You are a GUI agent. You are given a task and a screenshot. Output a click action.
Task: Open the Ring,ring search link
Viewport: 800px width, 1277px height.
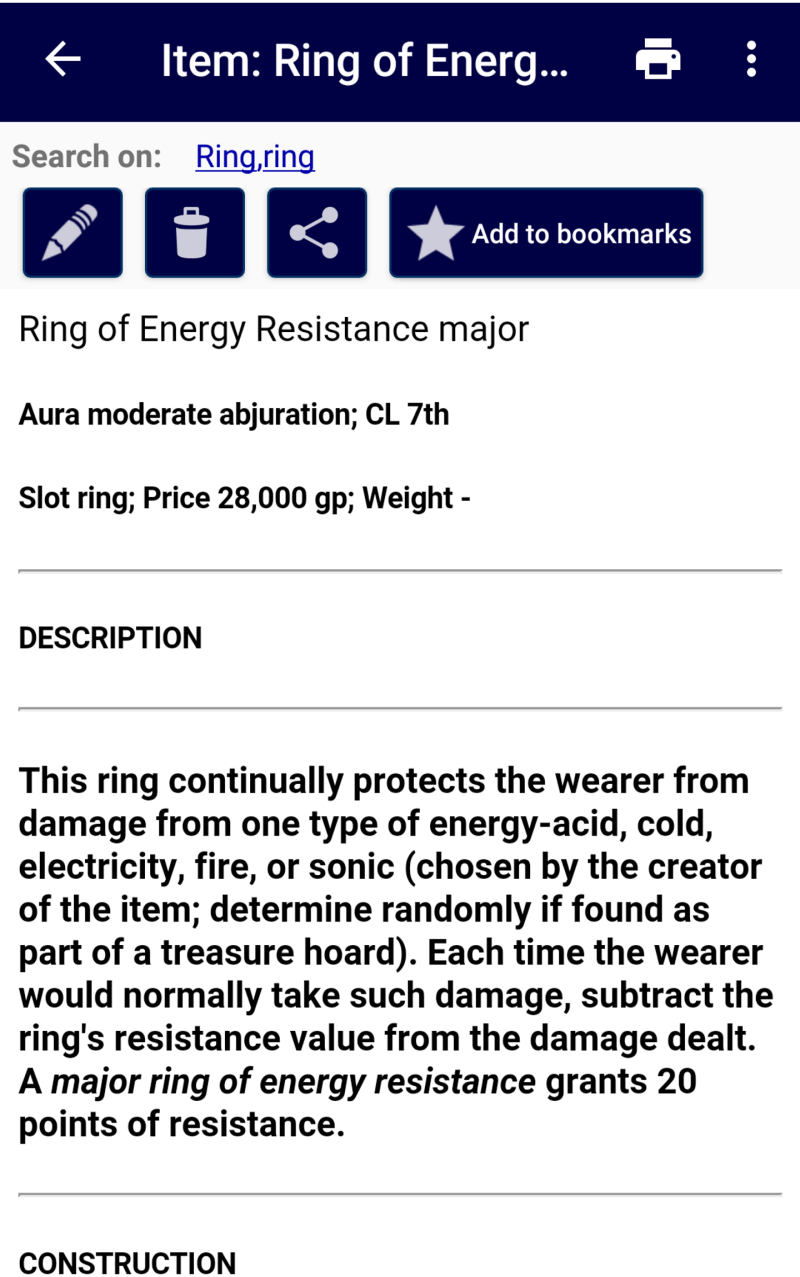tap(255, 157)
